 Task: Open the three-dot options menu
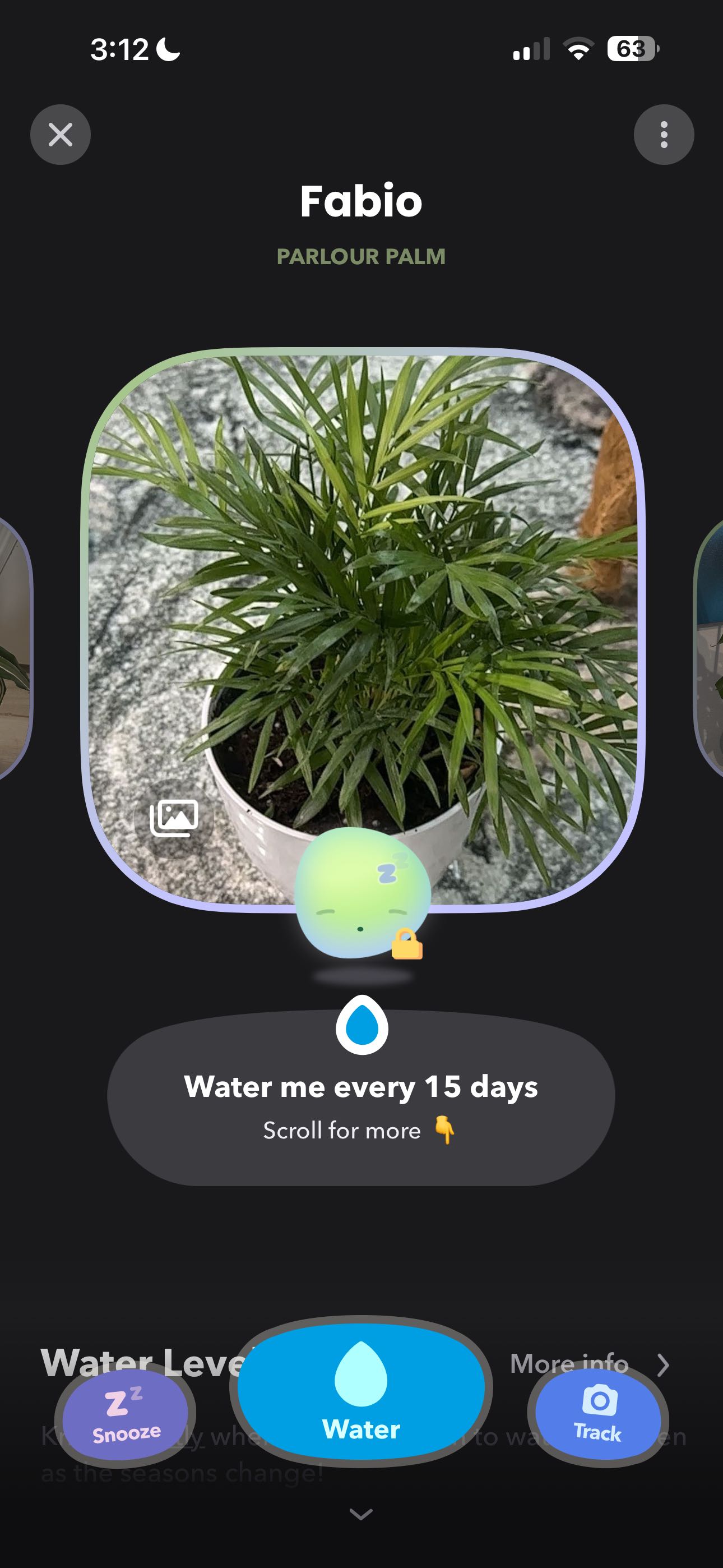(664, 135)
